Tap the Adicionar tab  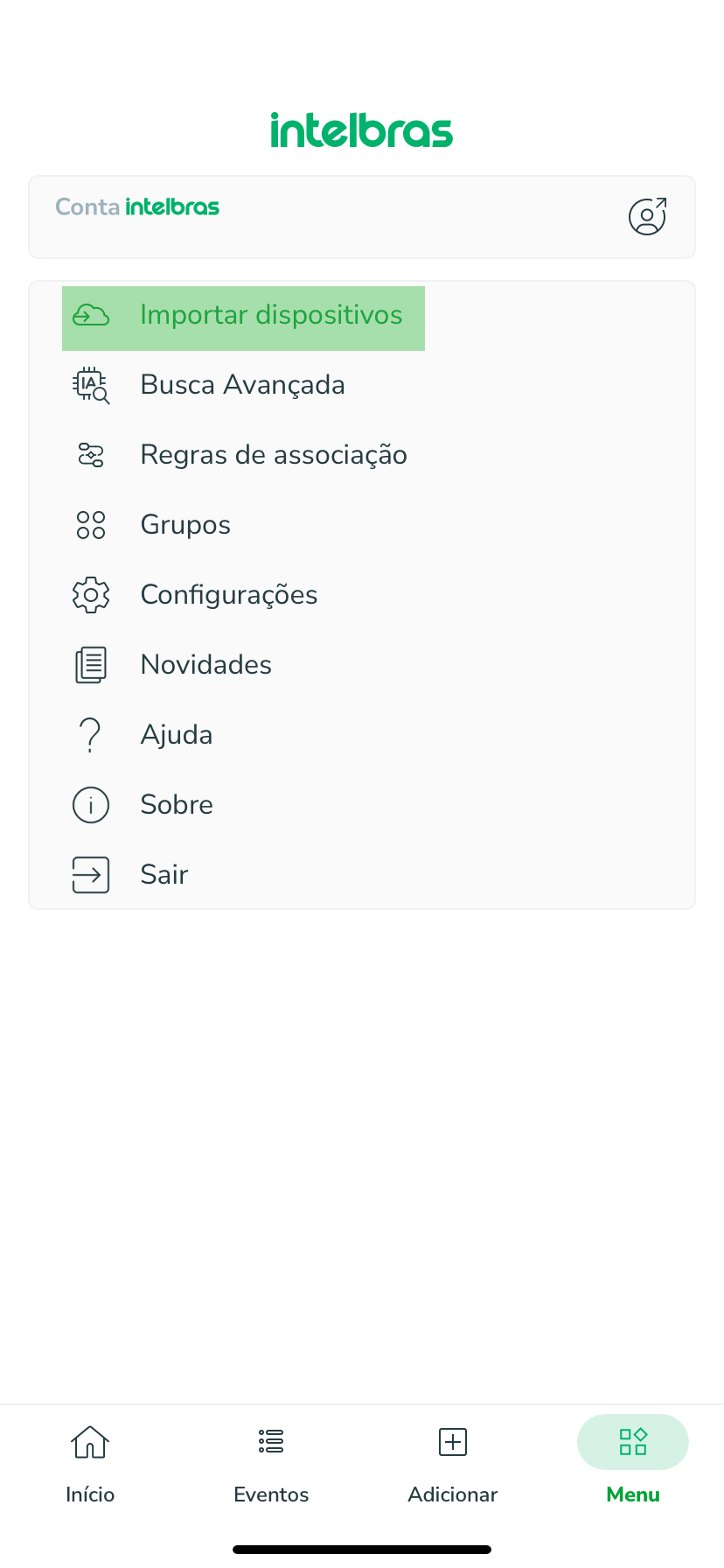click(453, 1464)
